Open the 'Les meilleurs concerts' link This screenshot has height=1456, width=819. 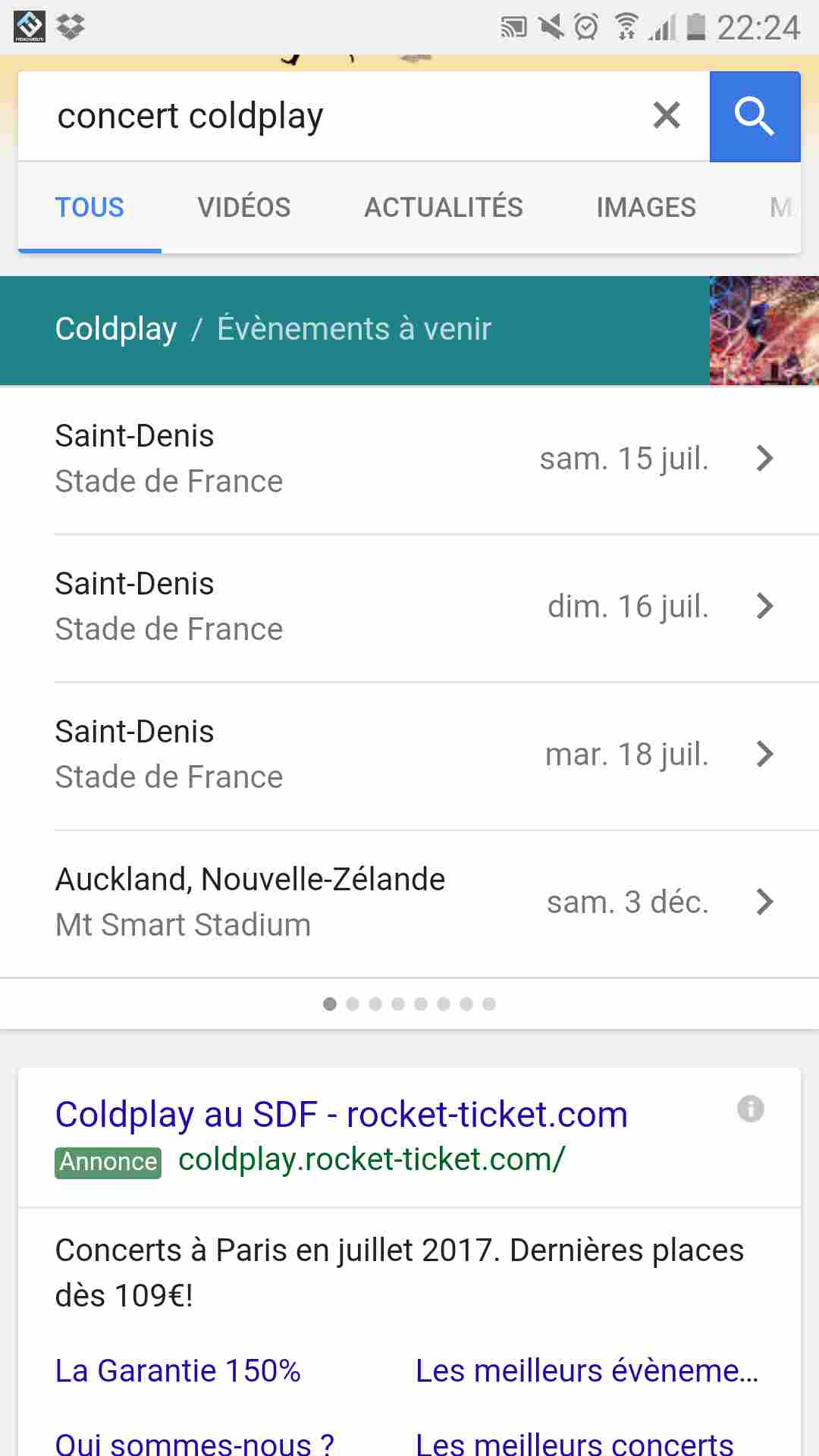click(x=575, y=1442)
